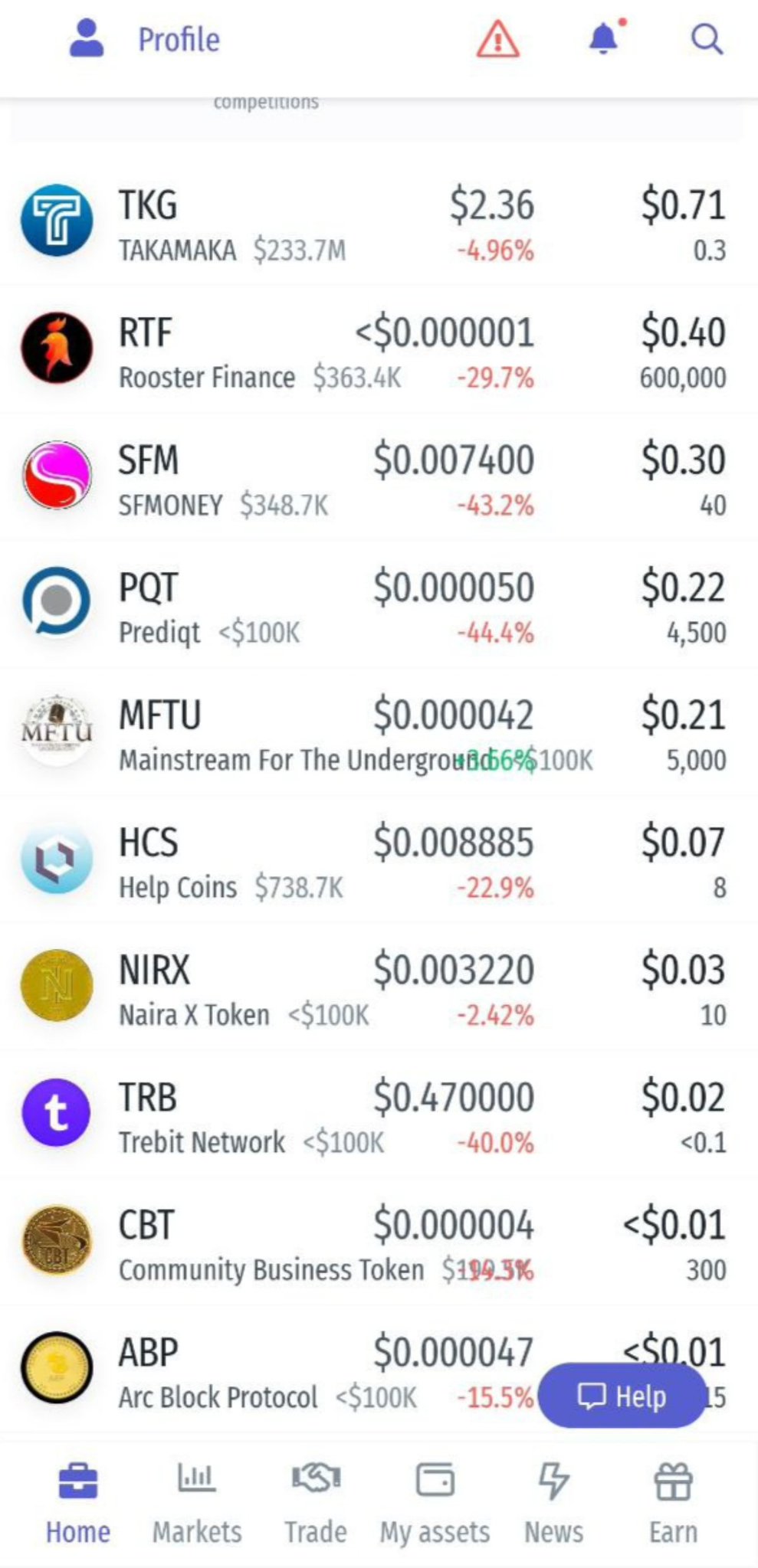
Task: Open the TKG Takamaka asset row
Action: [376, 226]
